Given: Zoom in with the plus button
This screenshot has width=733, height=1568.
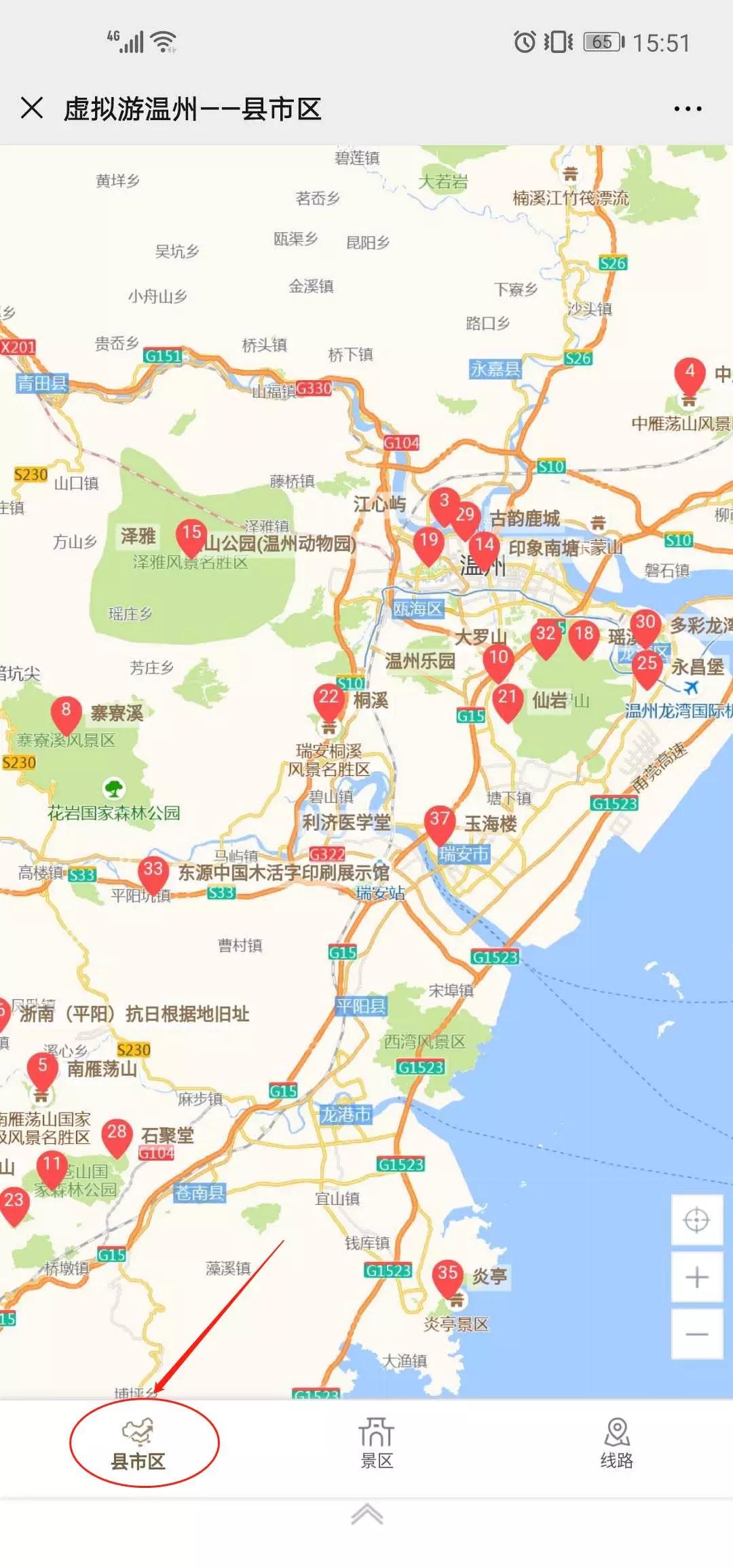Looking at the screenshot, I should coord(696,1277).
